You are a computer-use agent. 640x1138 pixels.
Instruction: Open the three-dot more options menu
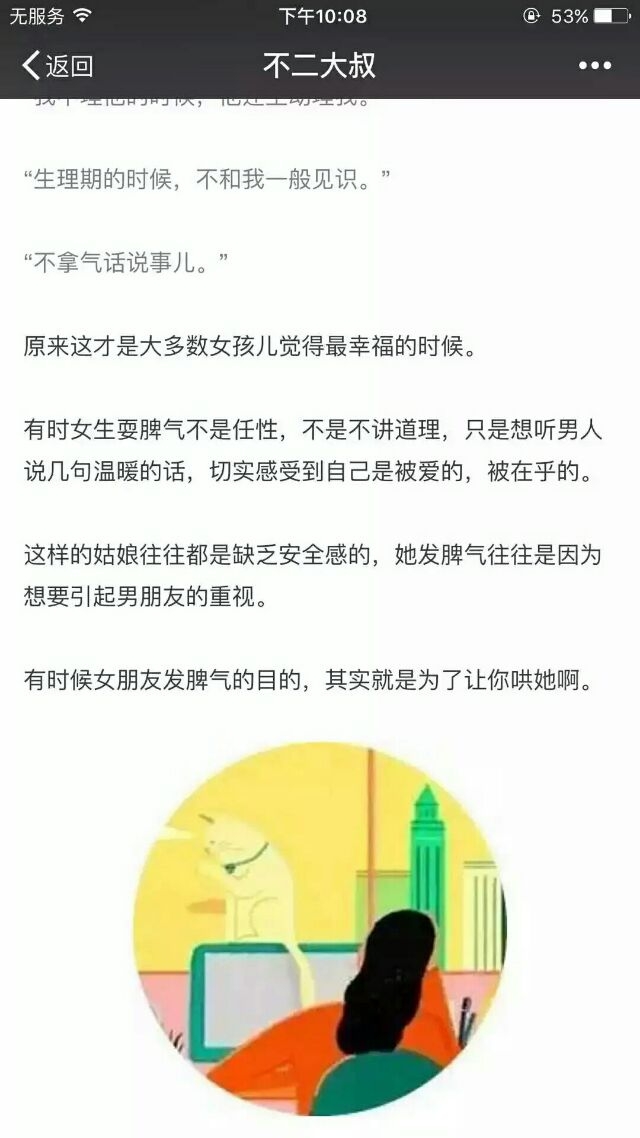pos(594,66)
